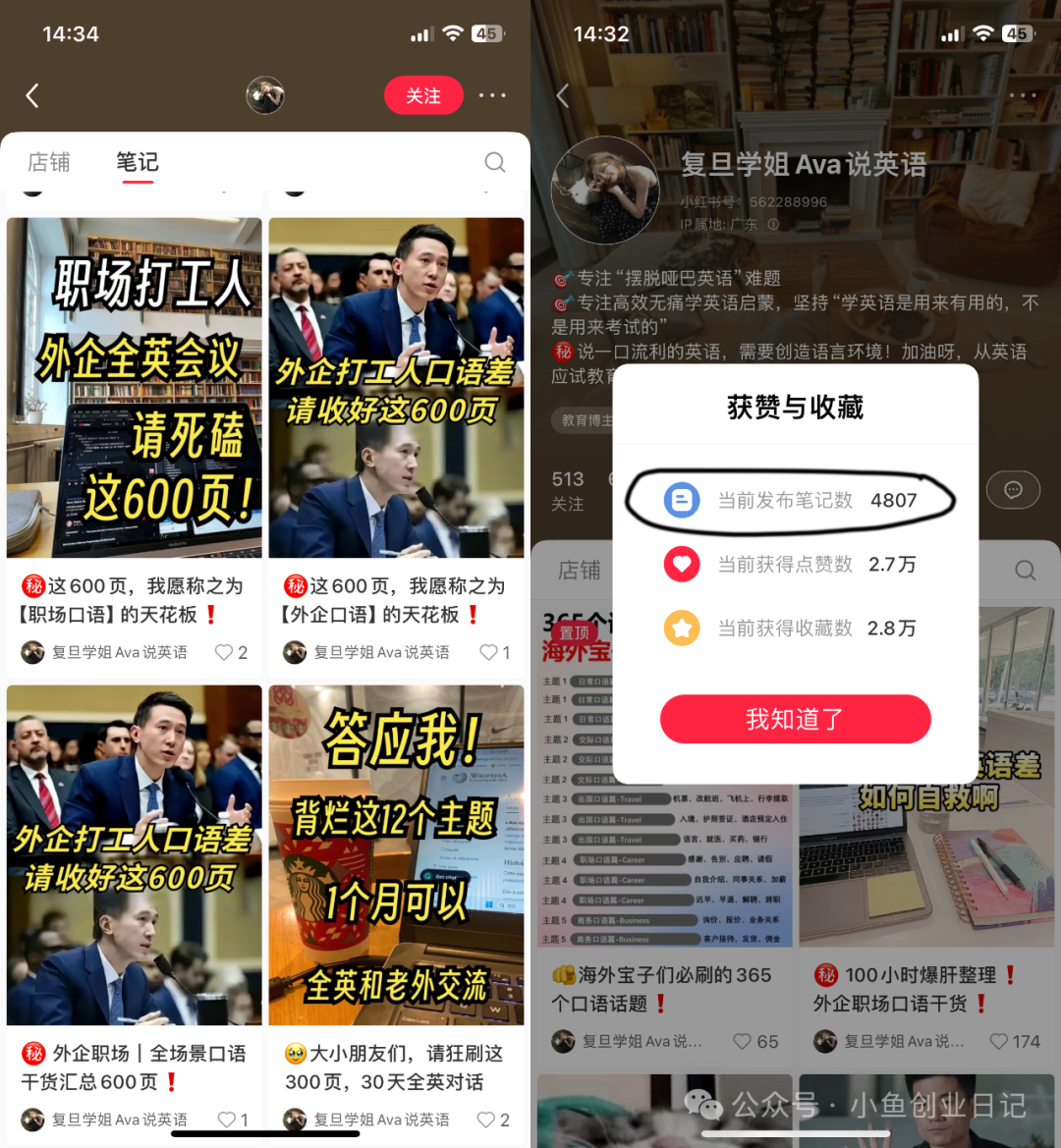This screenshot has height=1148, width=1061.
Task: Open the more options (···) menu
Action: 492,95
